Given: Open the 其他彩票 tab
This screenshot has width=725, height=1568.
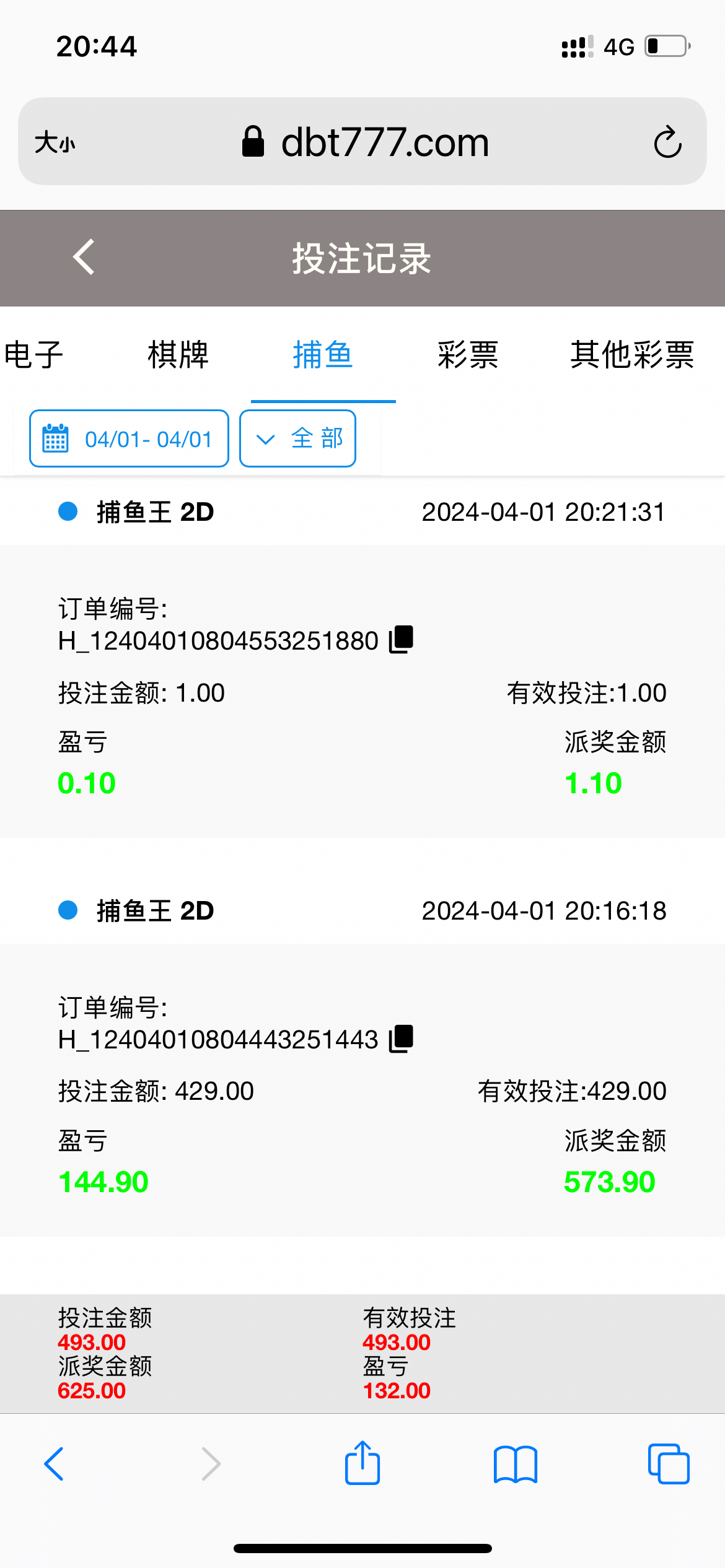Looking at the screenshot, I should coord(632,355).
